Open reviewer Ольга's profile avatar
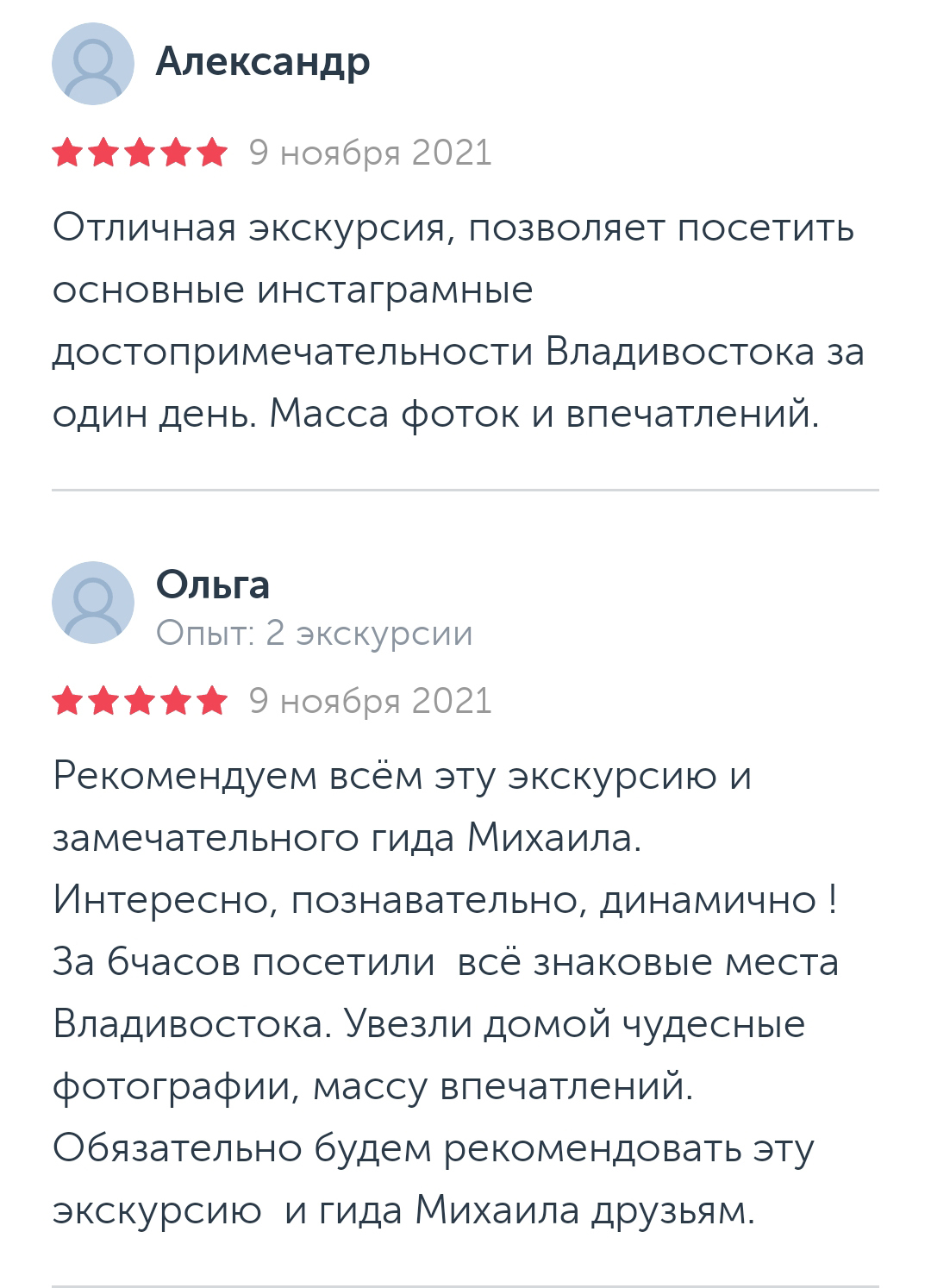This screenshot has width=931, height=1288. pyautogui.click(x=93, y=603)
